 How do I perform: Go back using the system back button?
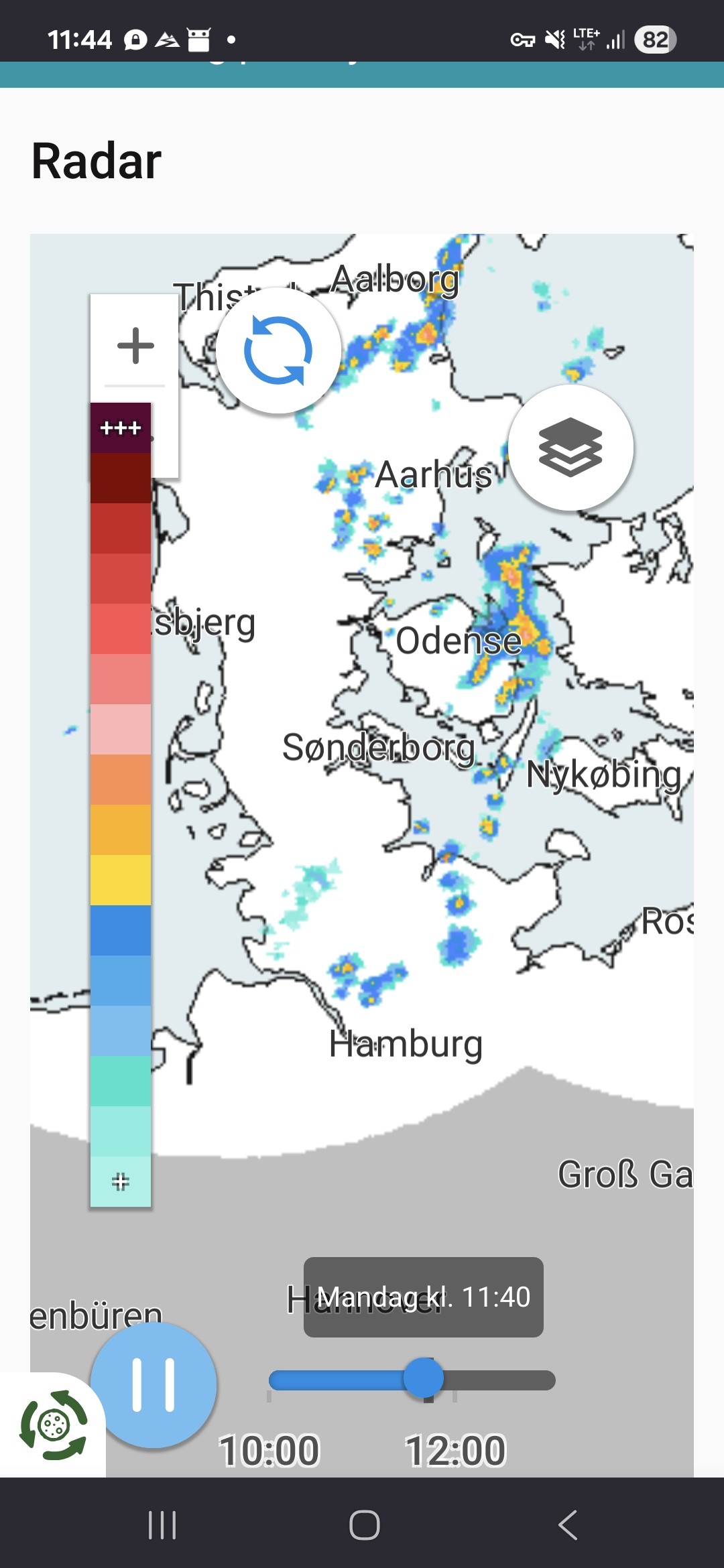(567, 1525)
